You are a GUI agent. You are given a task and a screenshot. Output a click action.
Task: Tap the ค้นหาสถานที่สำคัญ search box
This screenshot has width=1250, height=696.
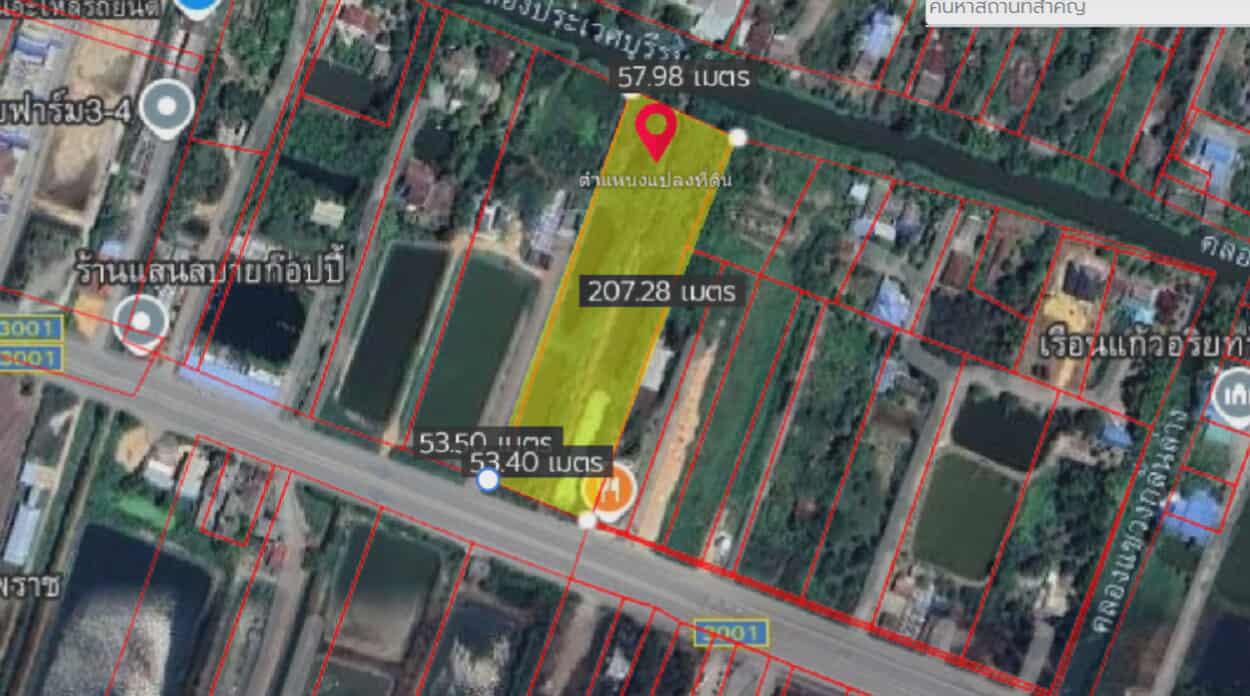1085,11
